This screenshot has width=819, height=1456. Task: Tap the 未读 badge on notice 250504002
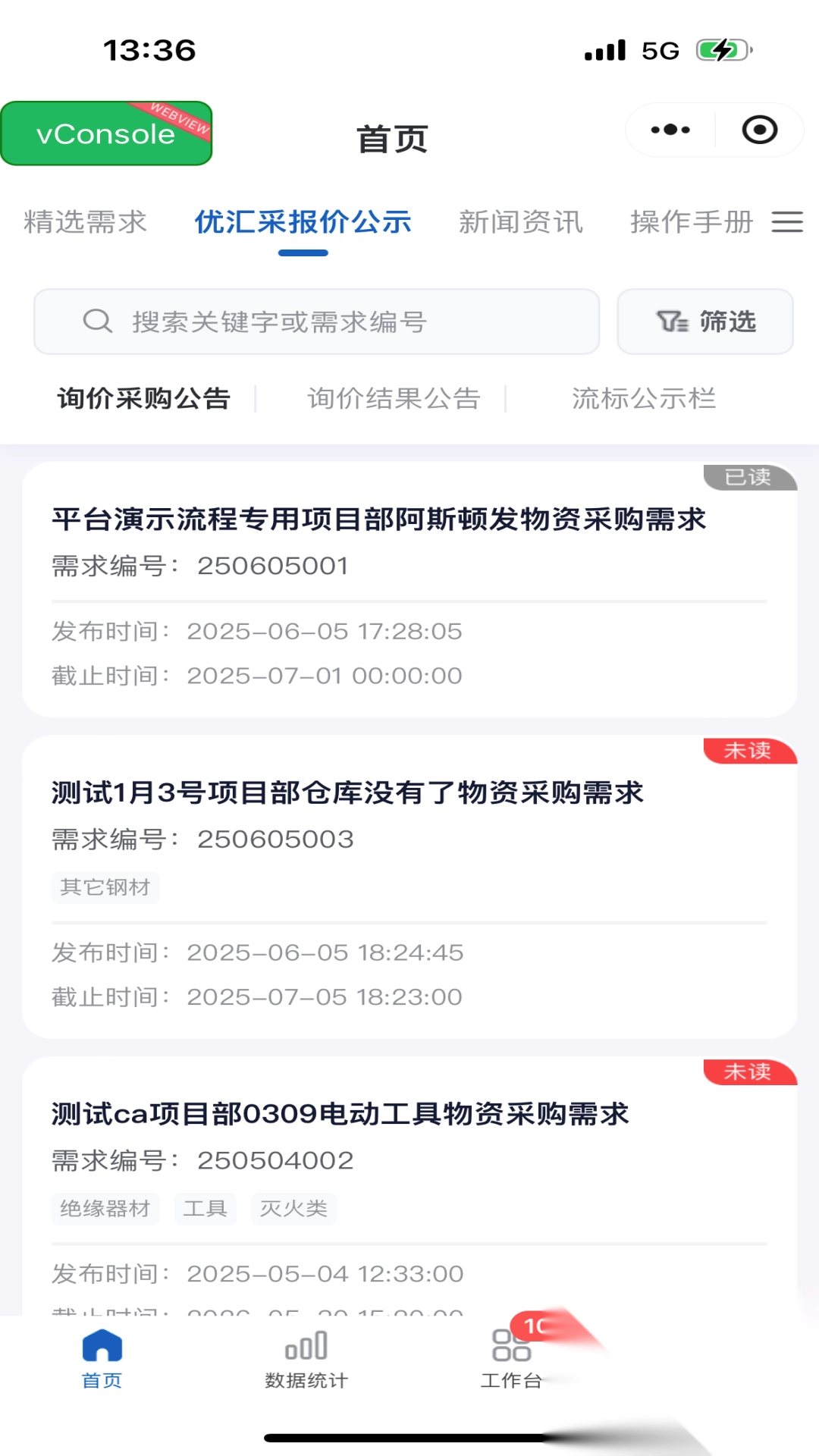coord(749,1073)
